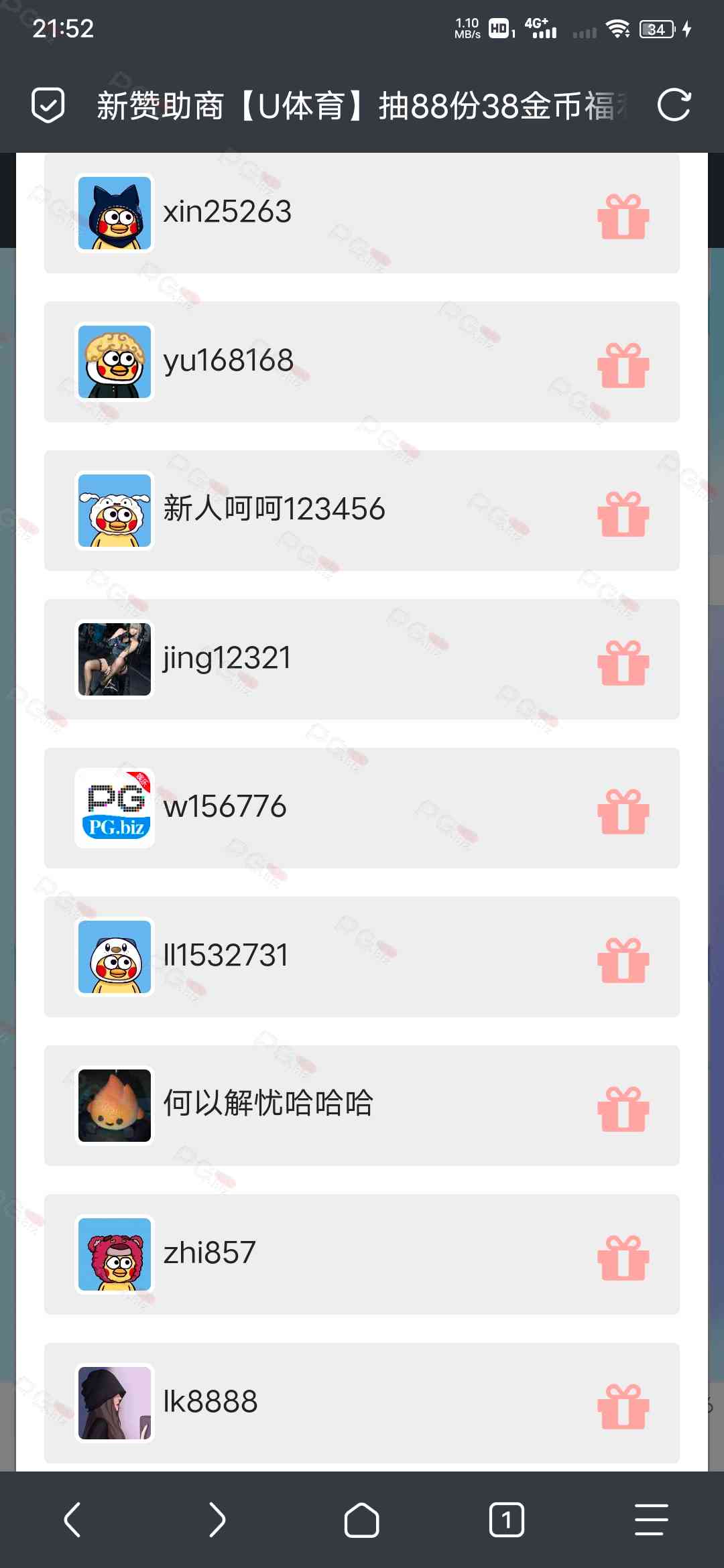
Task: Go forward to the next page
Action: pyautogui.click(x=217, y=1520)
